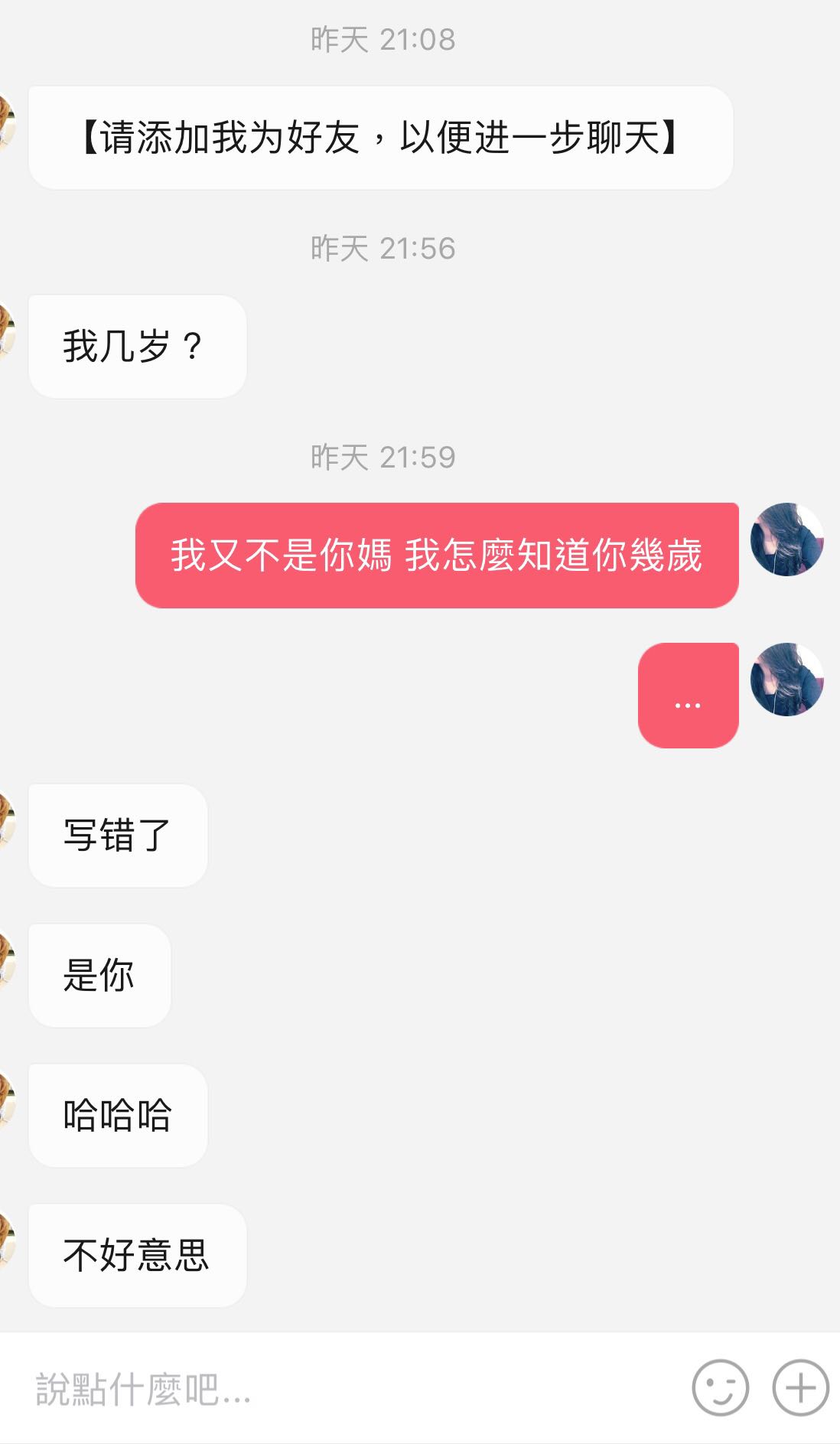840x1444 pixels.
Task: Tap your avatar beside the "..." message
Action: click(786, 680)
